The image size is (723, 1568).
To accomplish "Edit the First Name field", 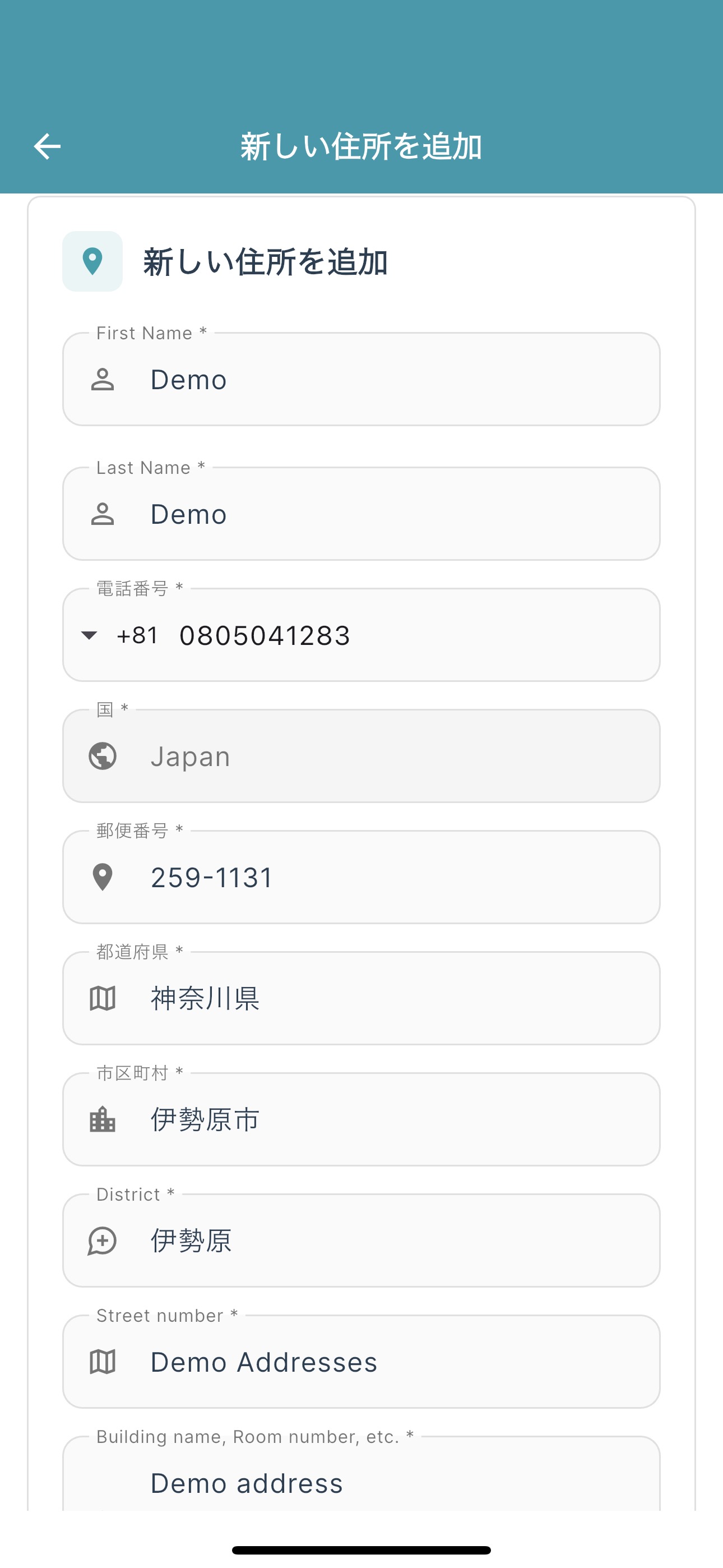I will coord(390,380).
